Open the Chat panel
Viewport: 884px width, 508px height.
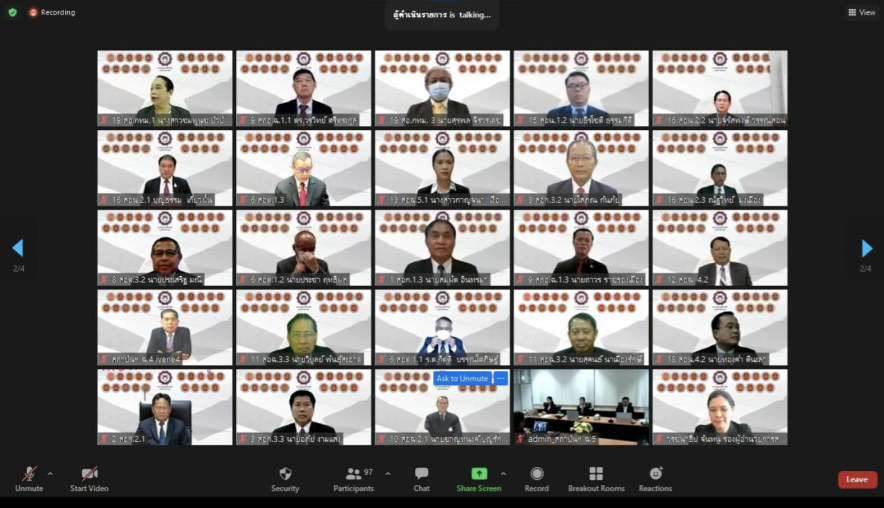click(421, 477)
